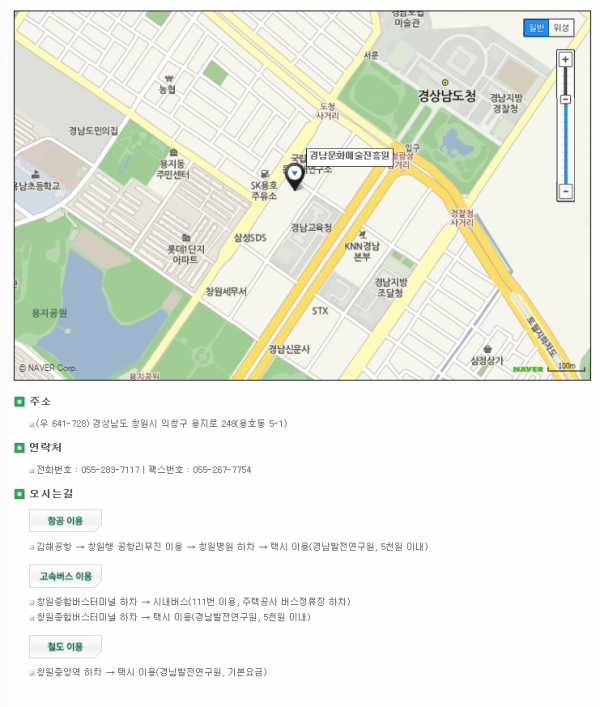Open the 철도 이용 directions button
This screenshot has height=707, width=600.
65,646
